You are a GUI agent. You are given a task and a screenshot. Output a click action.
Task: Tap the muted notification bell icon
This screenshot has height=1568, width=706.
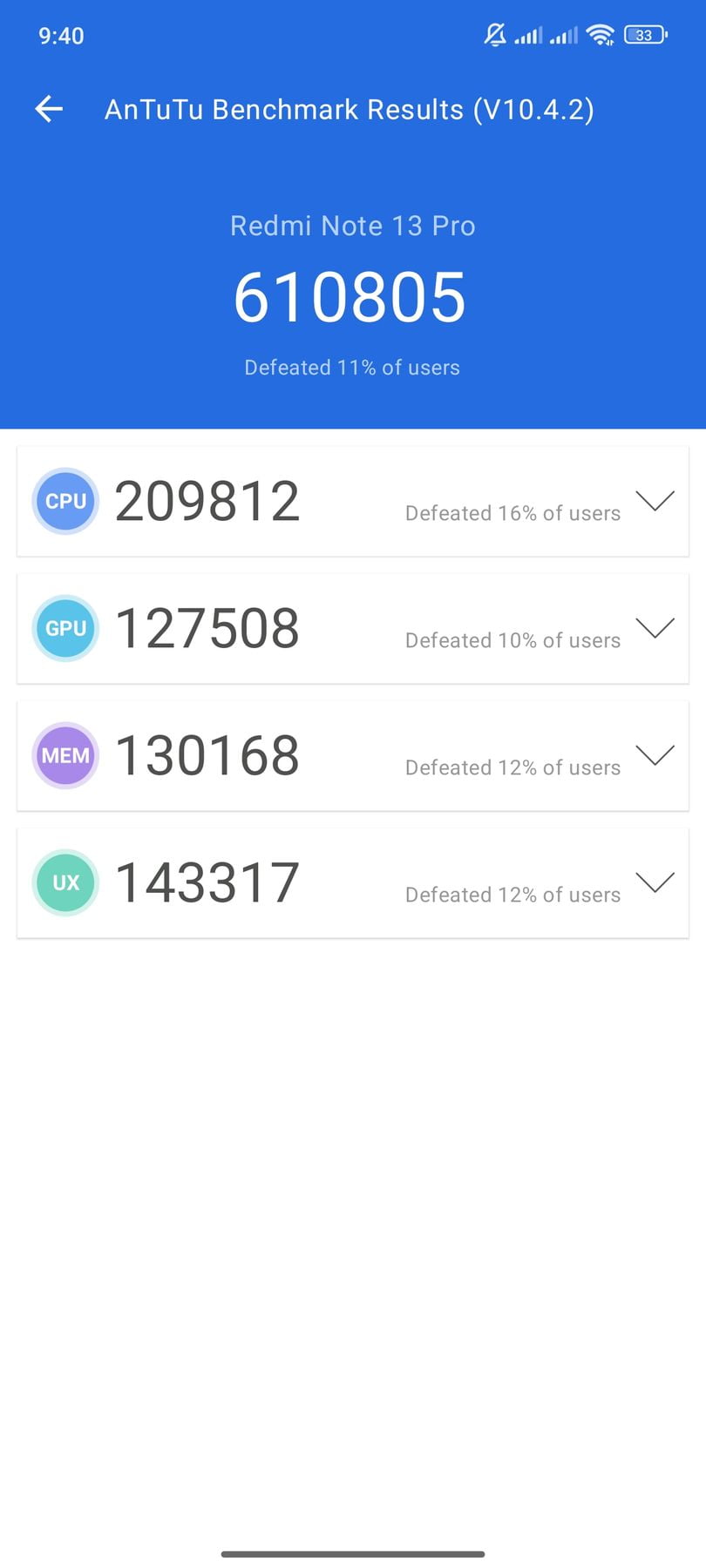[x=494, y=35]
